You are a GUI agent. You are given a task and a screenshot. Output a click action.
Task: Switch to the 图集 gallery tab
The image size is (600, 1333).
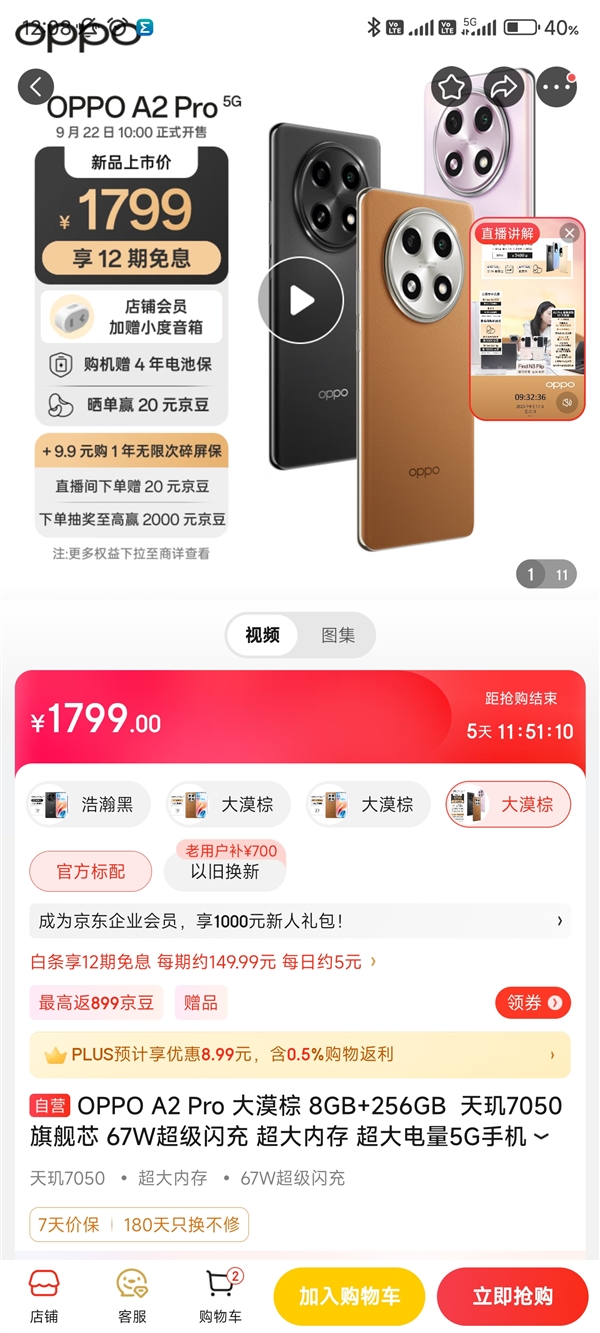338,635
